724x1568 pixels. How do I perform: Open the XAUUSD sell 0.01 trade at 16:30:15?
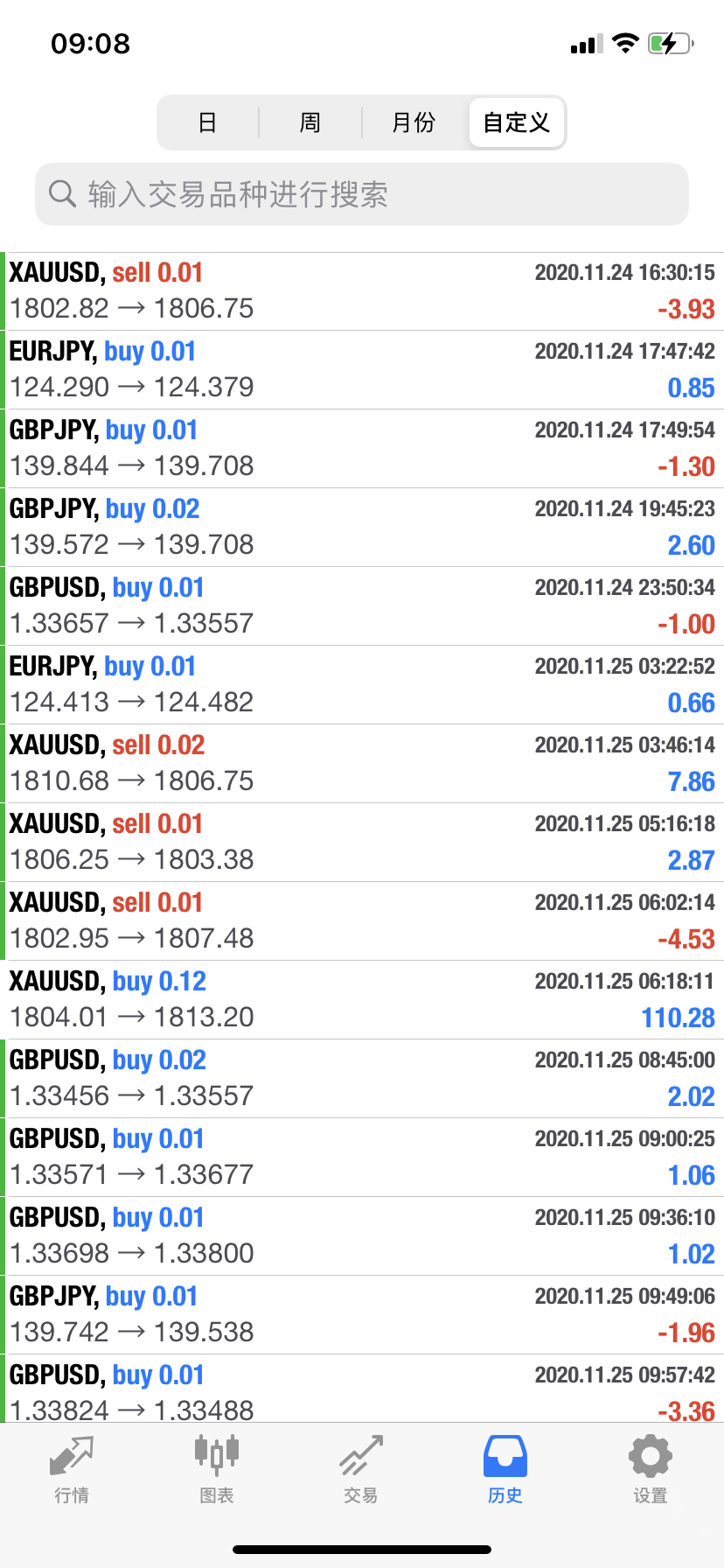click(x=362, y=291)
